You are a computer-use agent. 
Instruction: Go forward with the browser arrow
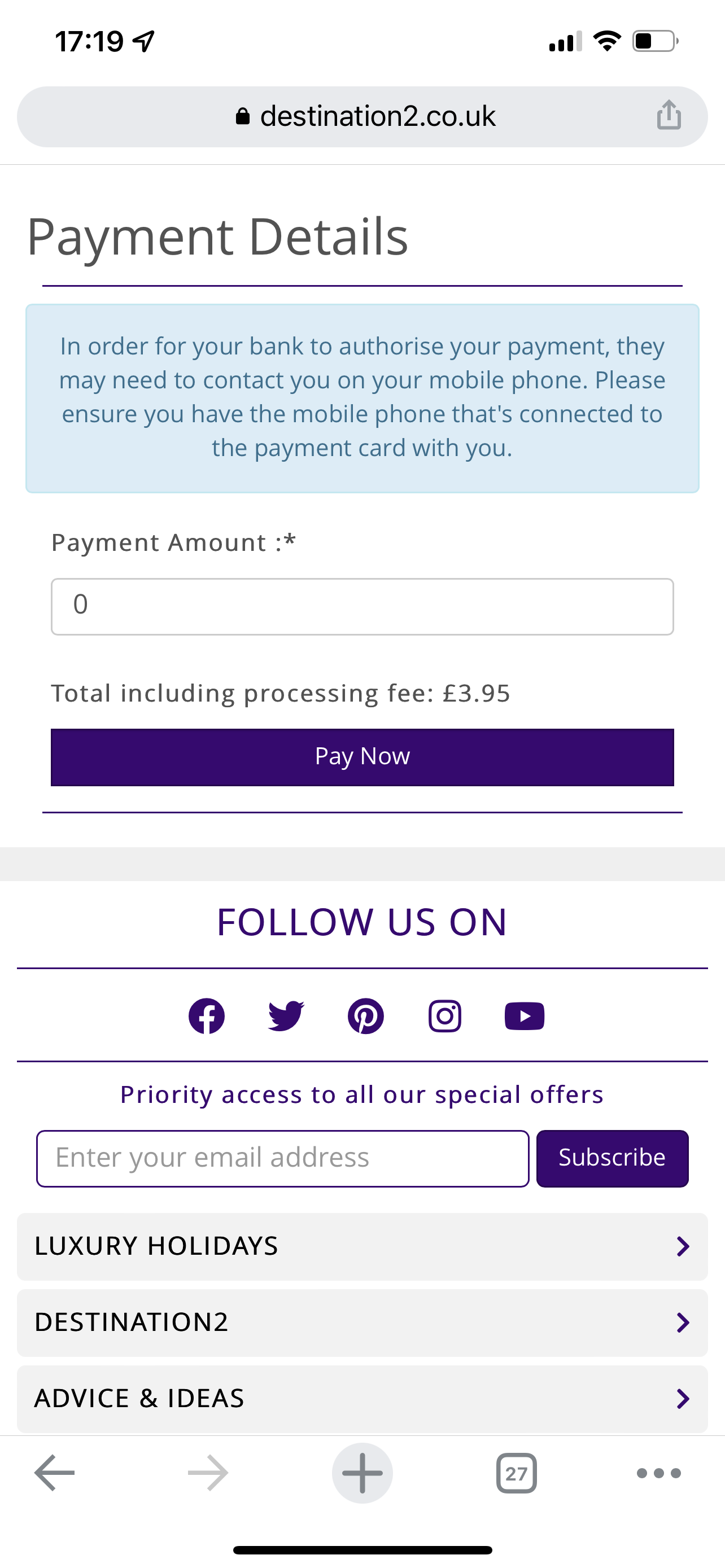[208, 1473]
